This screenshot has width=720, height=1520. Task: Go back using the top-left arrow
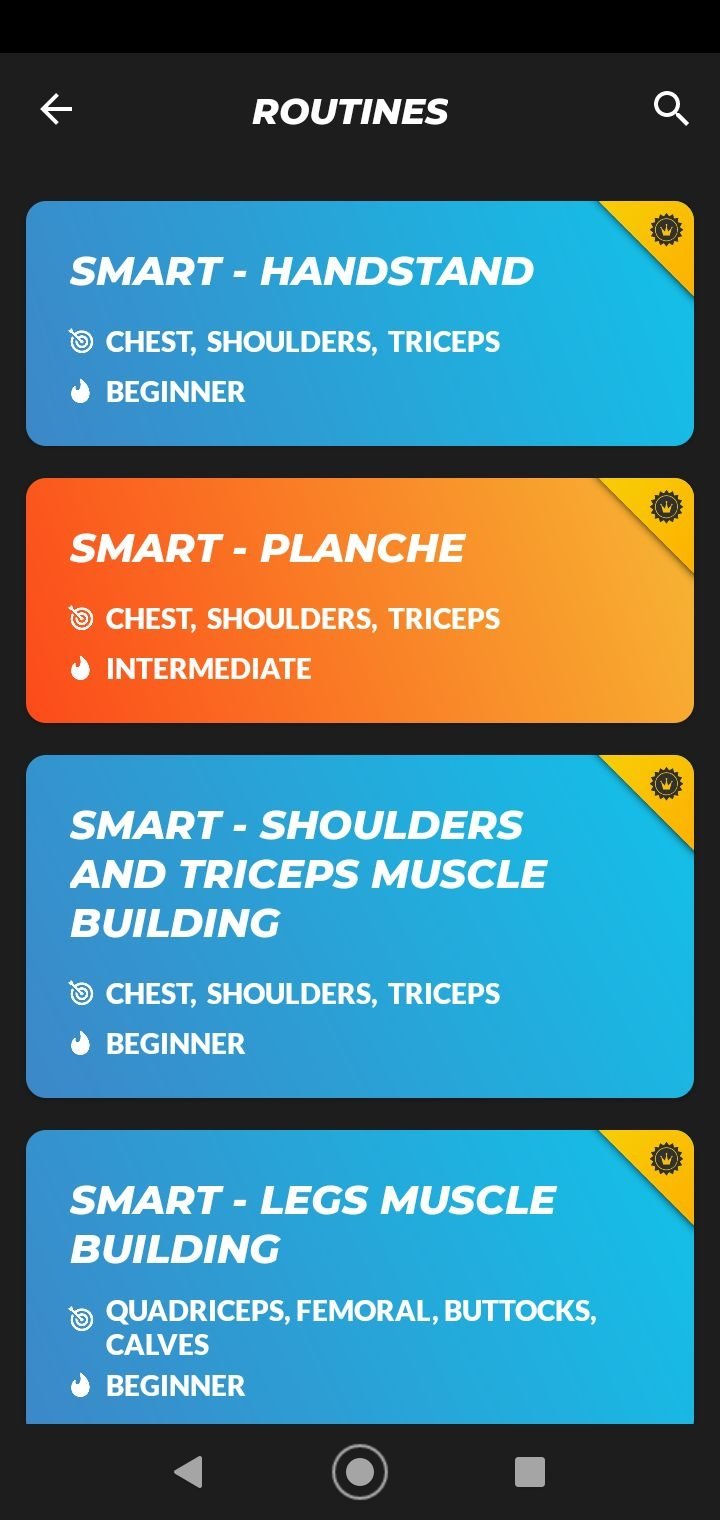tap(56, 109)
